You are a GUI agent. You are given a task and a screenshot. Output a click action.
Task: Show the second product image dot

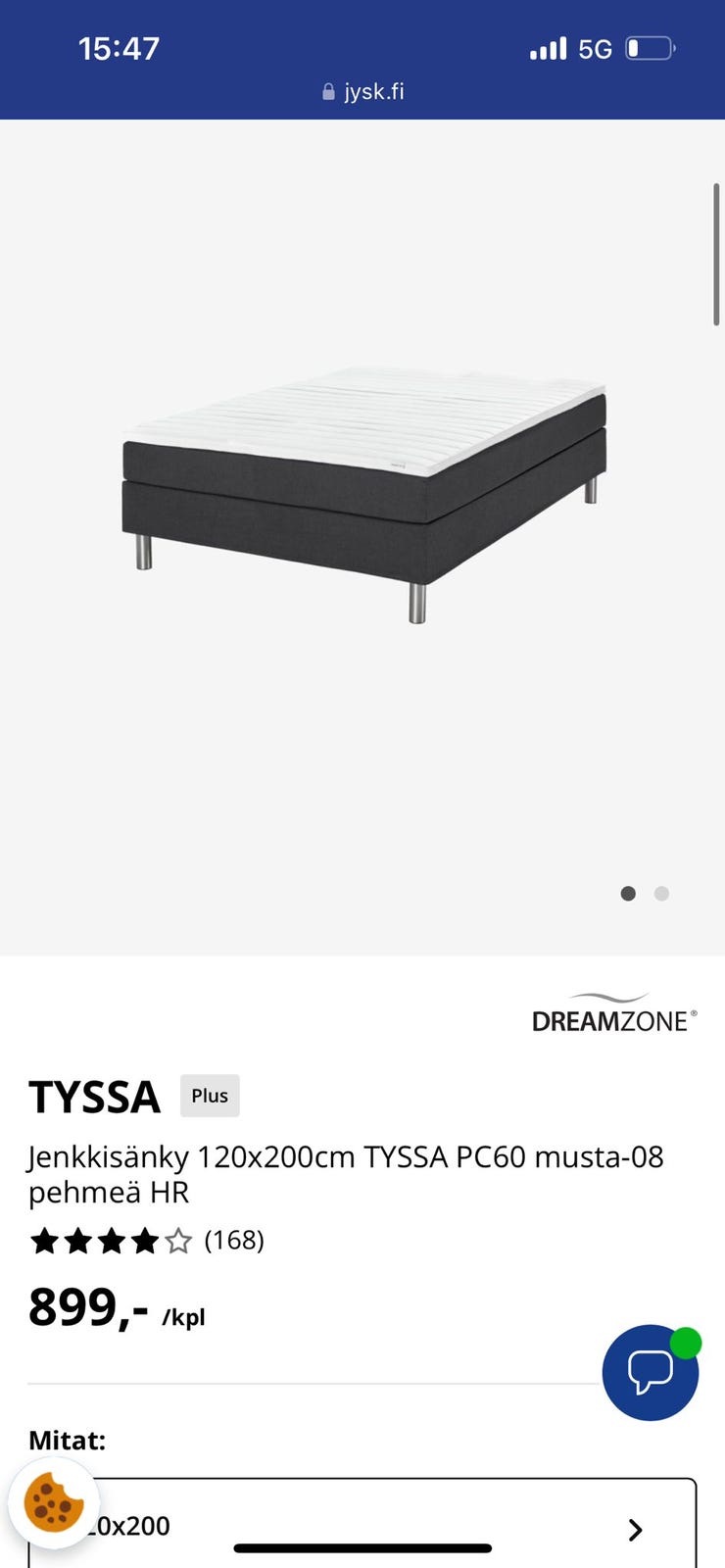(661, 894)
